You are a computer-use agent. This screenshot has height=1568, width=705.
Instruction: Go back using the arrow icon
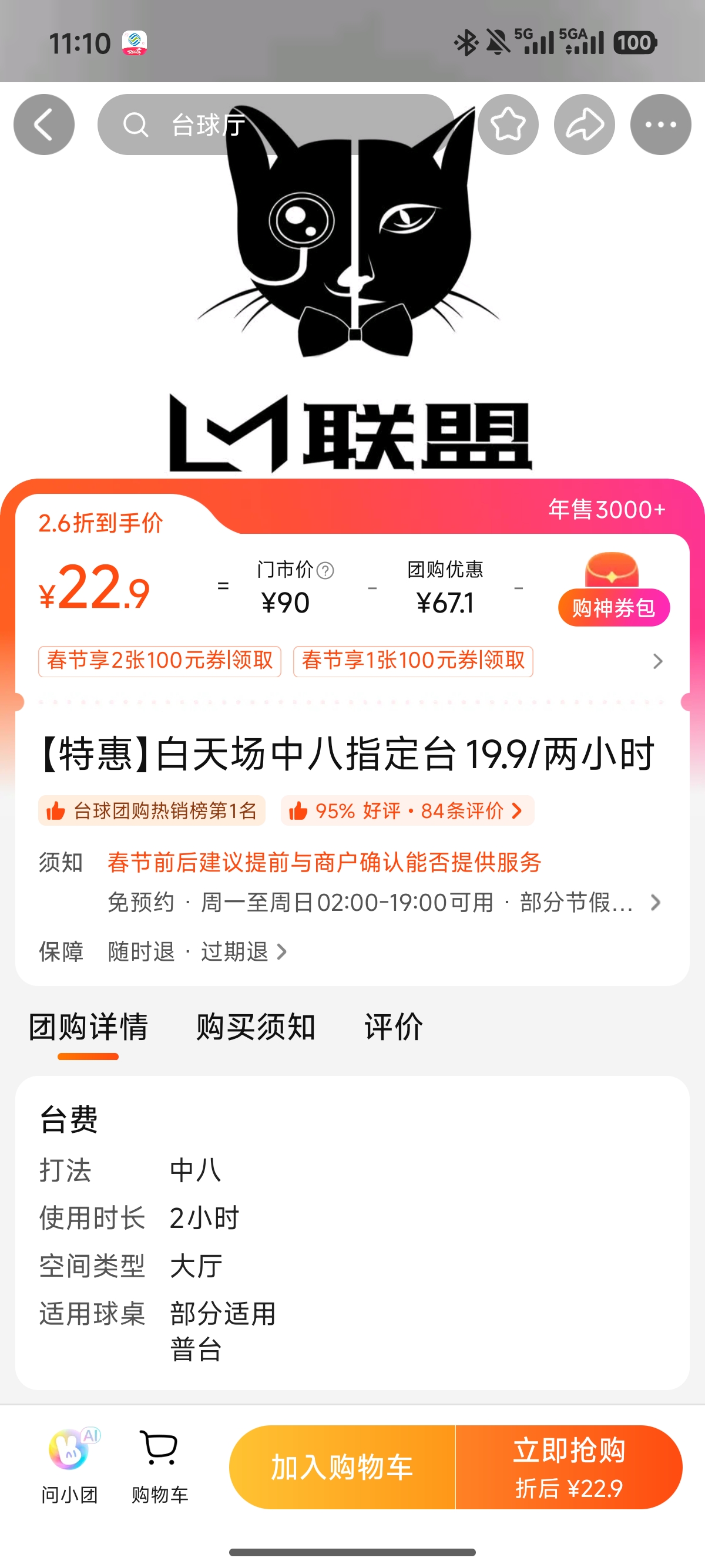point(44,125)
